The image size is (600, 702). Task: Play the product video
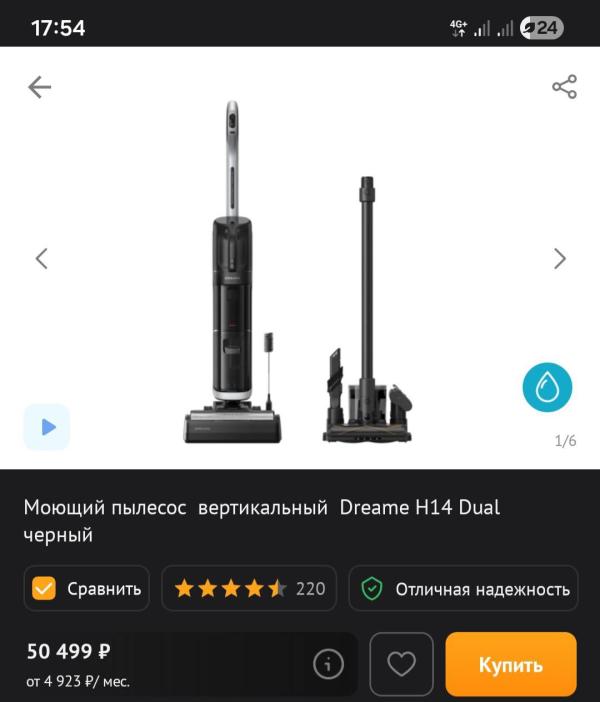click(x=47, y=427)
